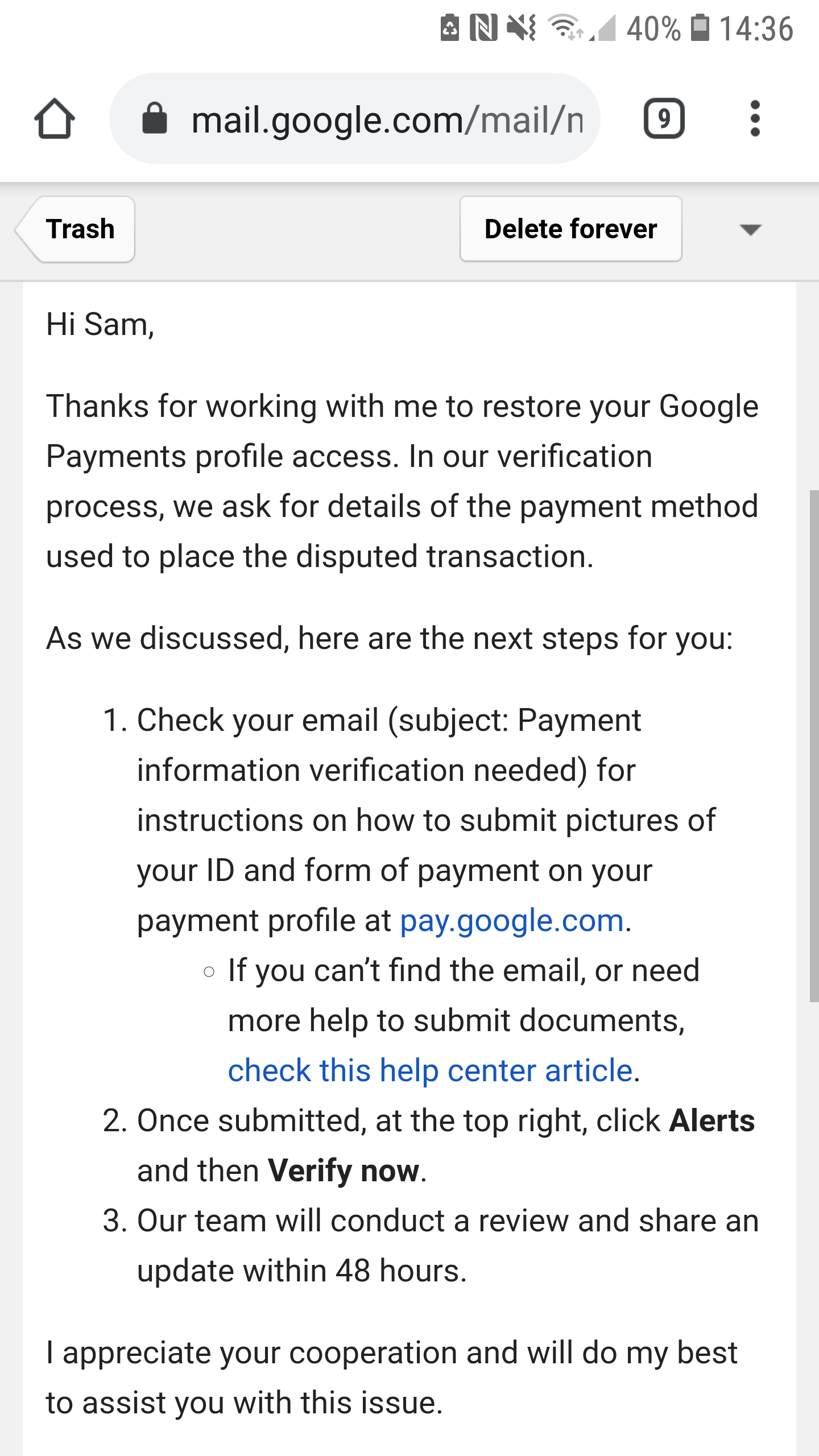Image resolution: width=819 pixels, height=1456 pixels.
Task: Return to Trash folder view
Action: coord(80,229)
